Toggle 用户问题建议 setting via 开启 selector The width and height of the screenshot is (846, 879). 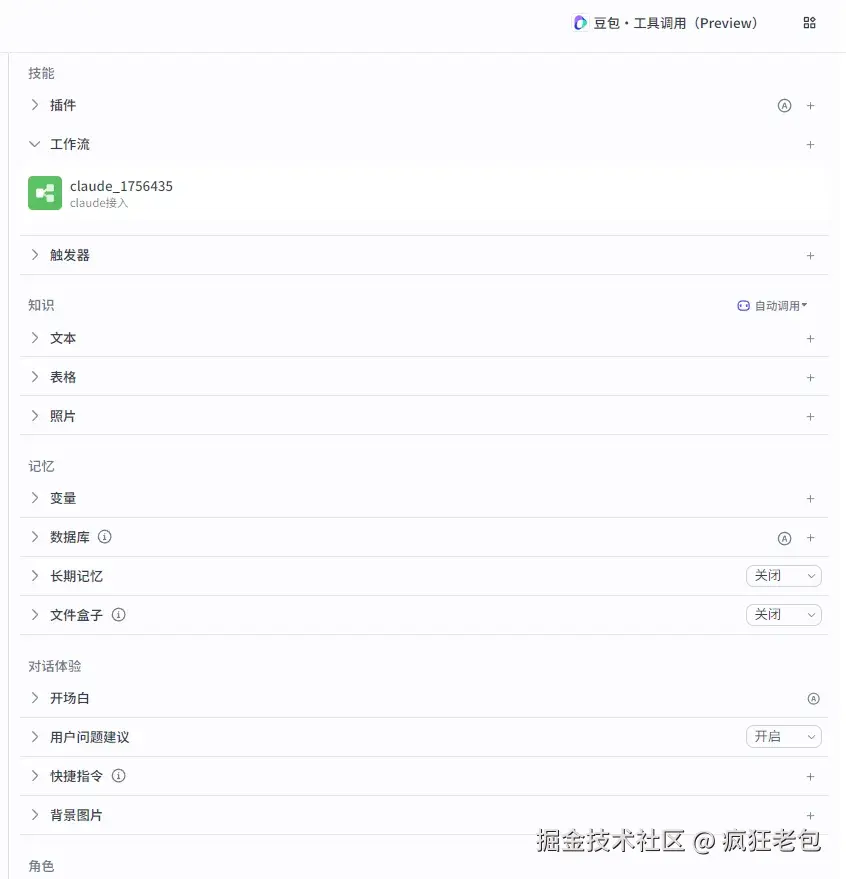coord(784,736)
